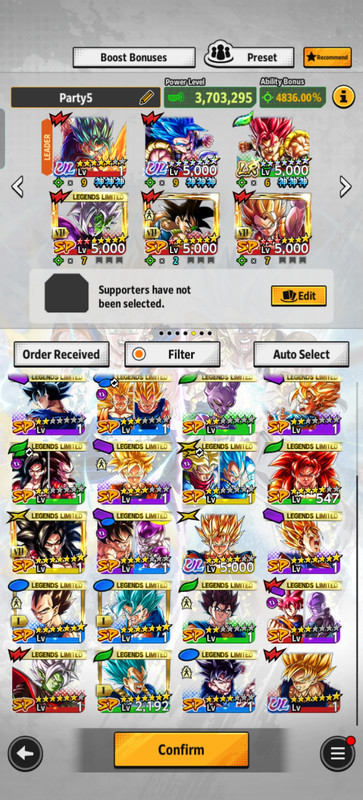
Task: Confirm the party setup
Action: tap(181, 749)
